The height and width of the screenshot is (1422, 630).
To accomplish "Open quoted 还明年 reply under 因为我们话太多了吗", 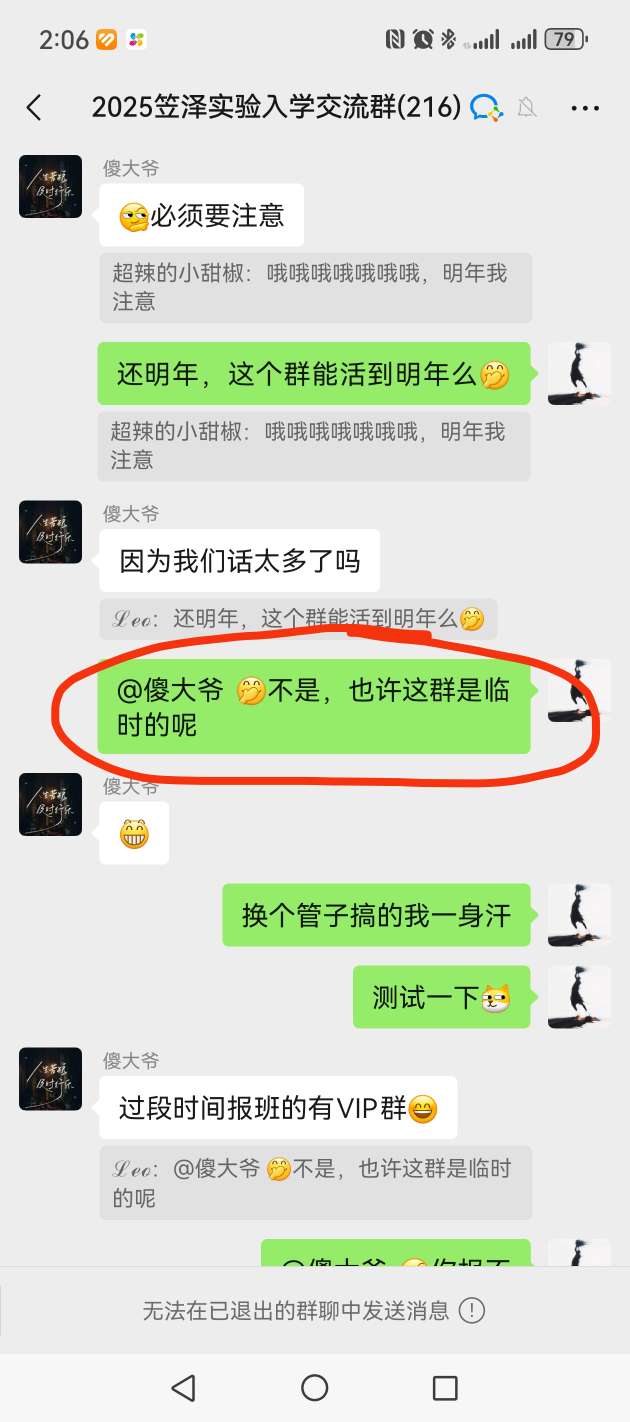I will (x=298, y=619).
